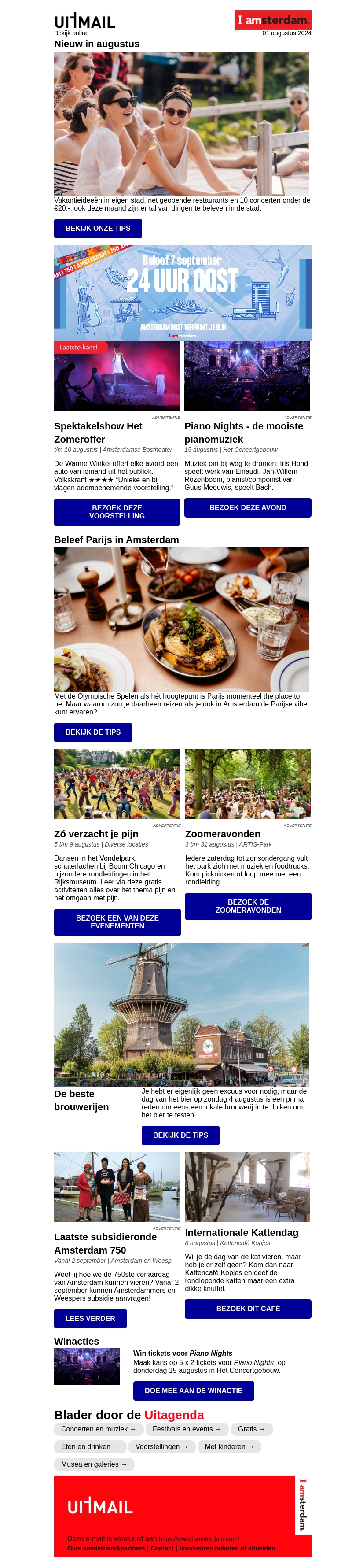
Task: Select the Festivals en events chip
Action: click(187, 1429)
